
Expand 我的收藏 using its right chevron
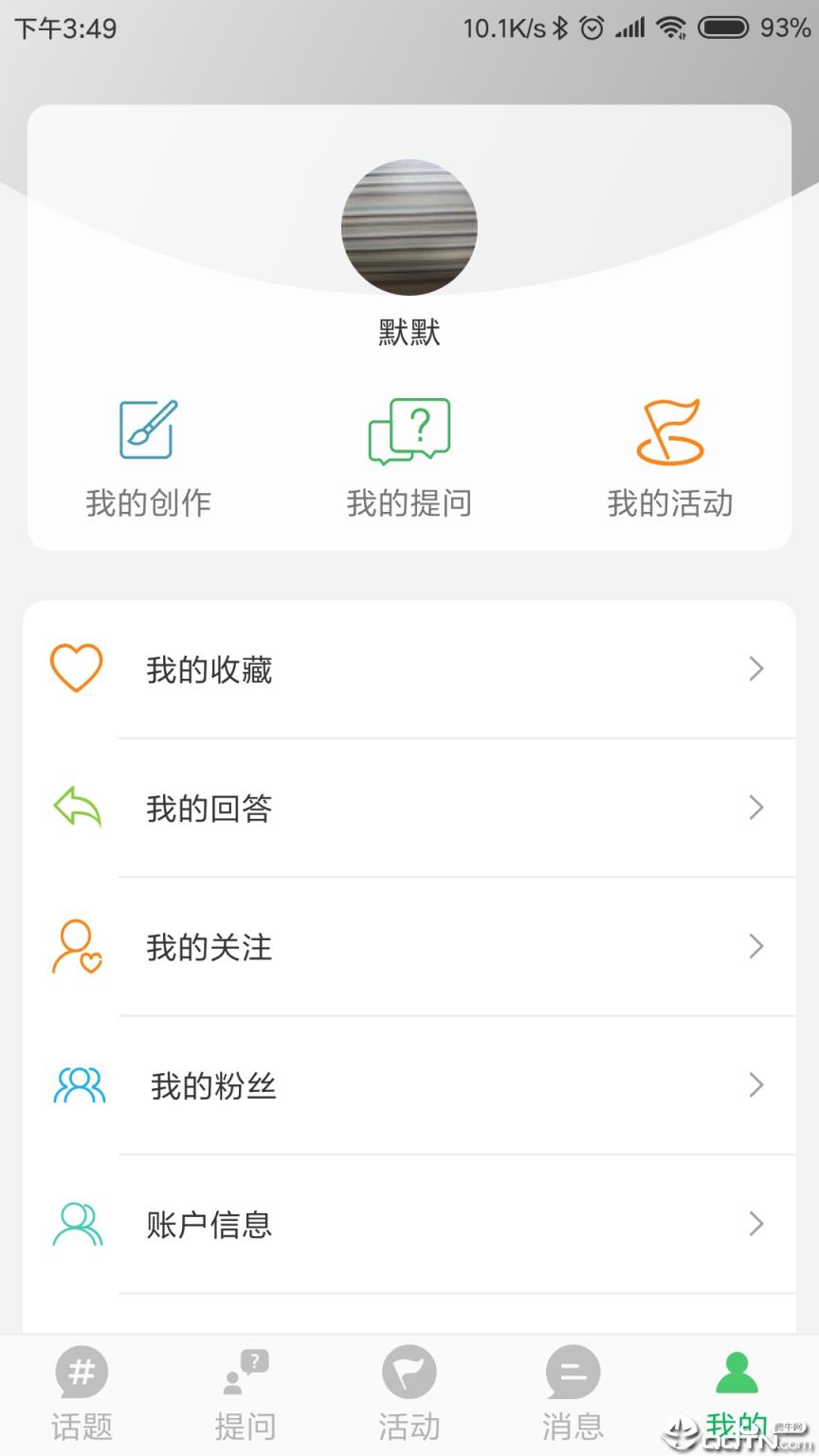click(x=756, y=668)
